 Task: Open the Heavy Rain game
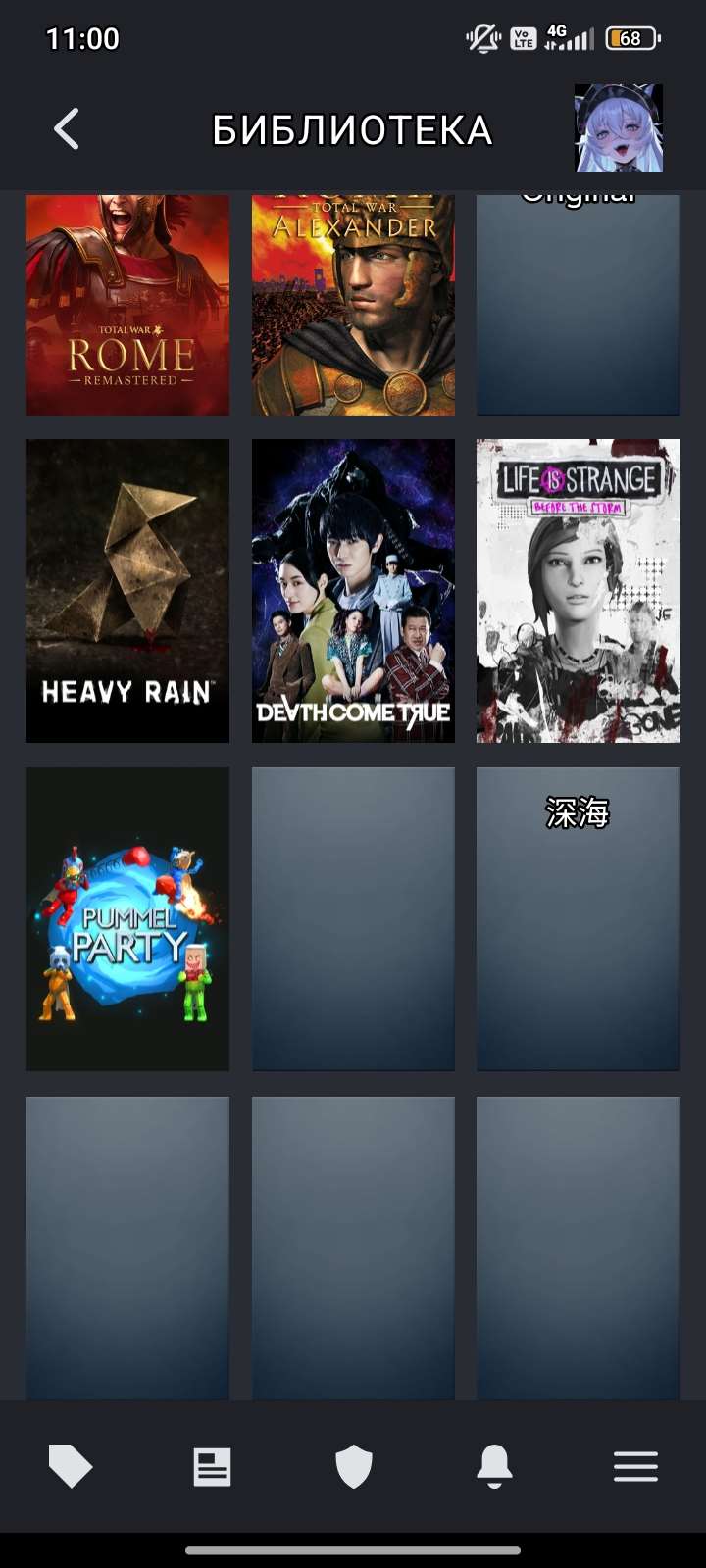pyautogui.click(x=127, y=590)
